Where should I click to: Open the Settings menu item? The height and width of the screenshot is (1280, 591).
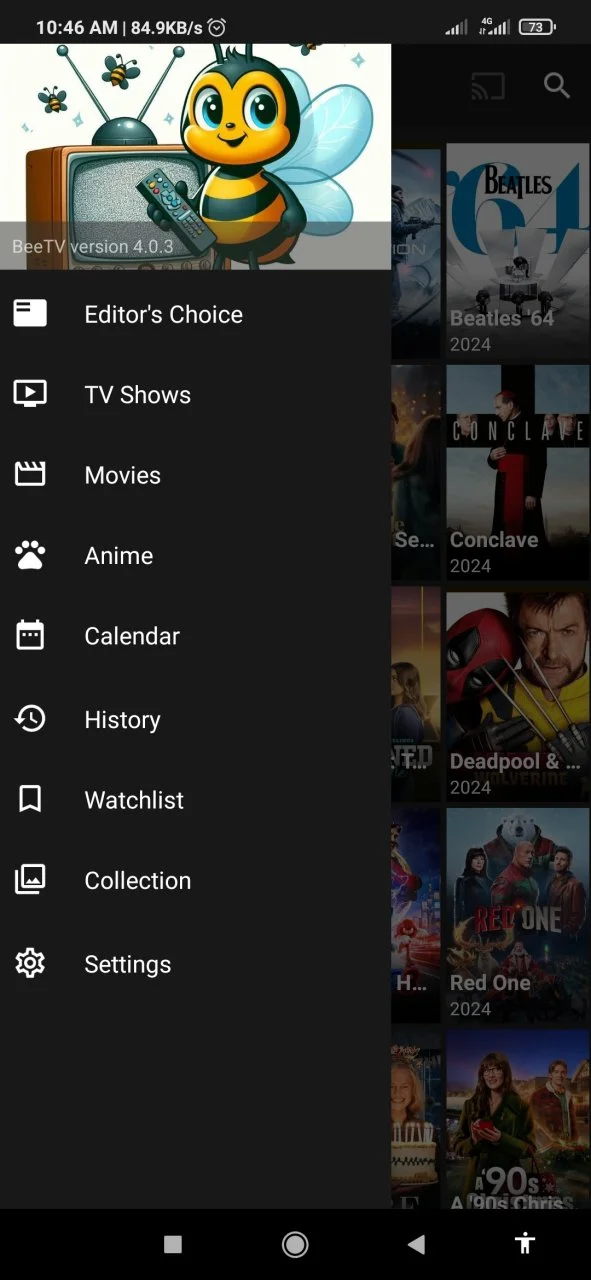(195, 964)
